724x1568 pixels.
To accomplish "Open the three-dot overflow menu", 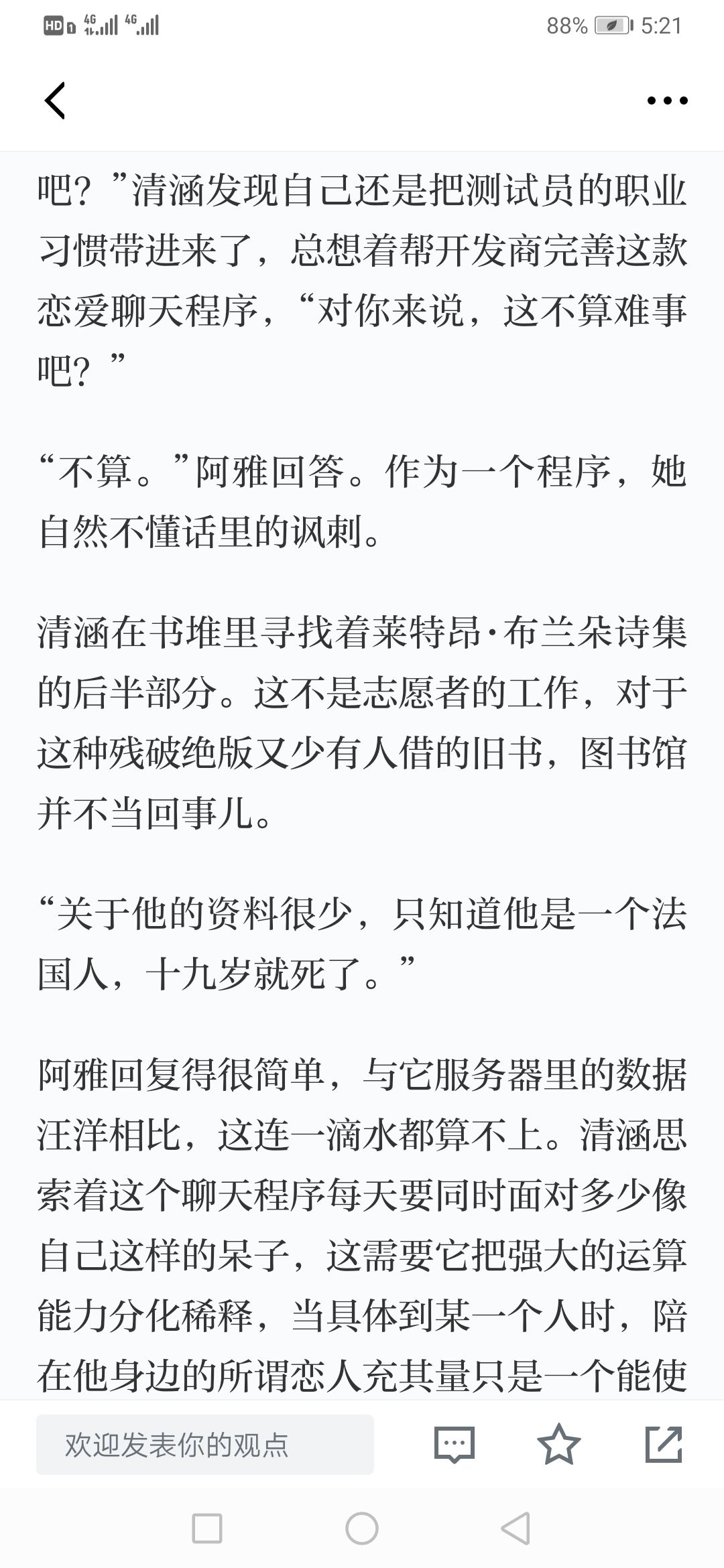I will tap(667, 101).
